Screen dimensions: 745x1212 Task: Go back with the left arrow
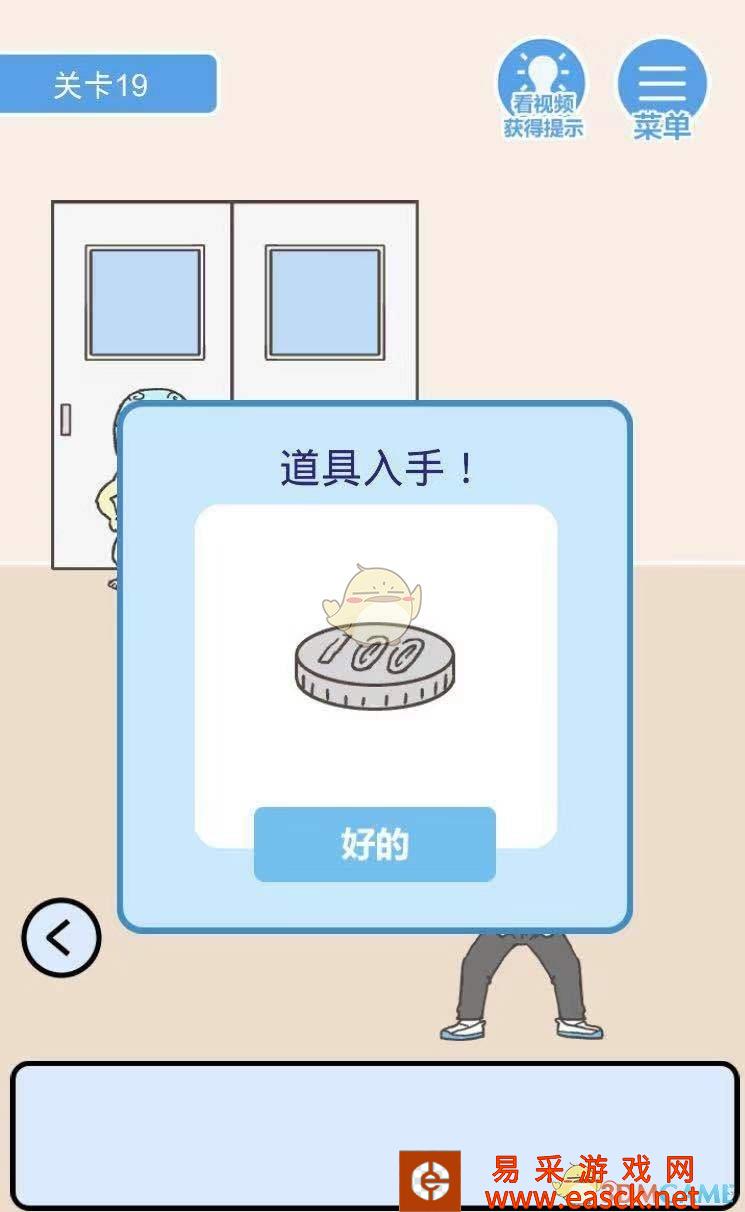[x=61, y=938]
